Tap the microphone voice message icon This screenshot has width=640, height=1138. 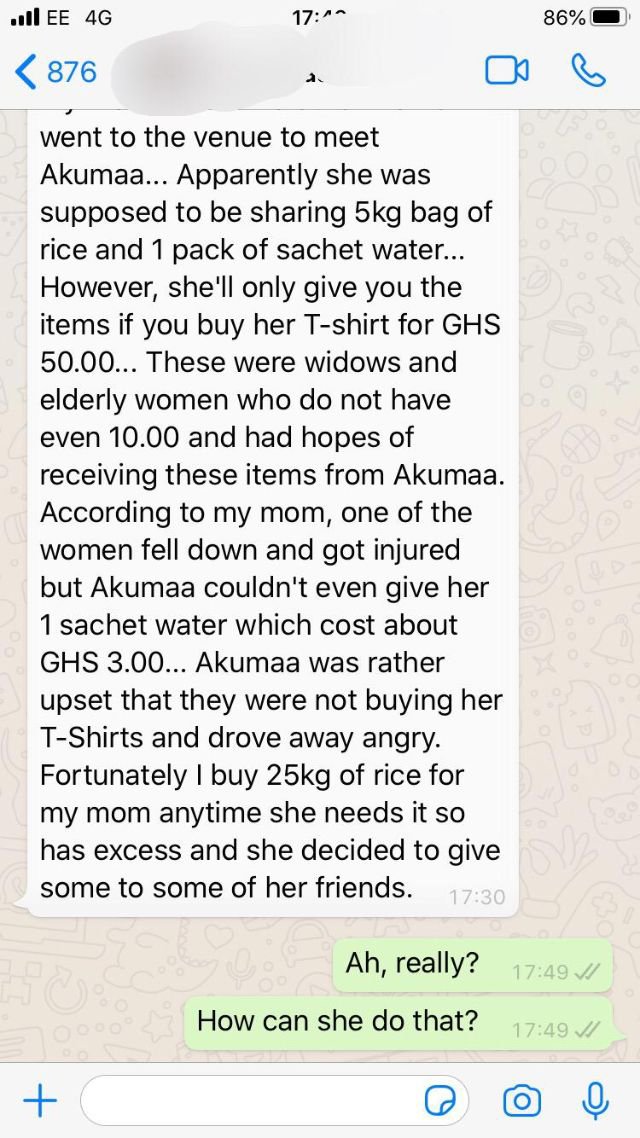[595, 1101]
